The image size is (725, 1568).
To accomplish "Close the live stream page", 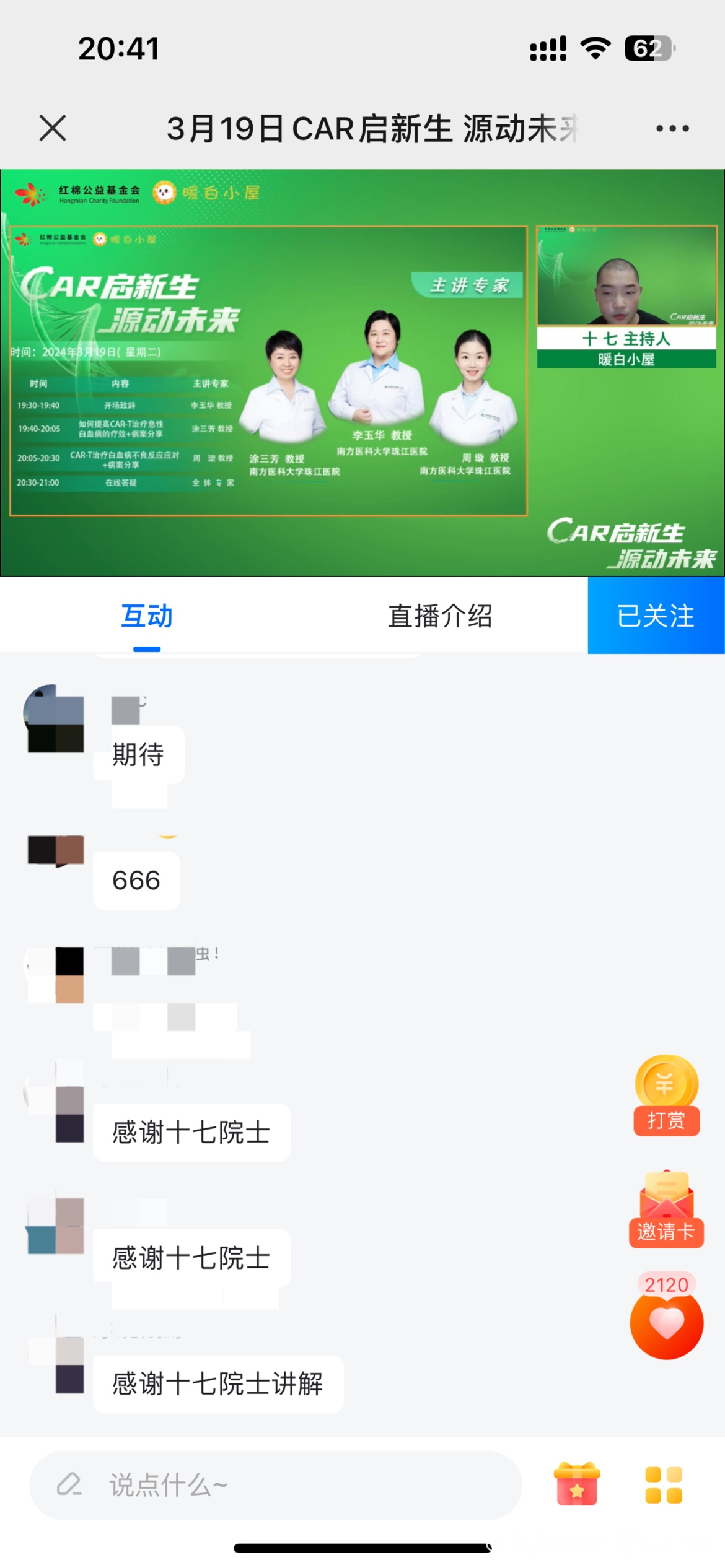I will 53,128.
